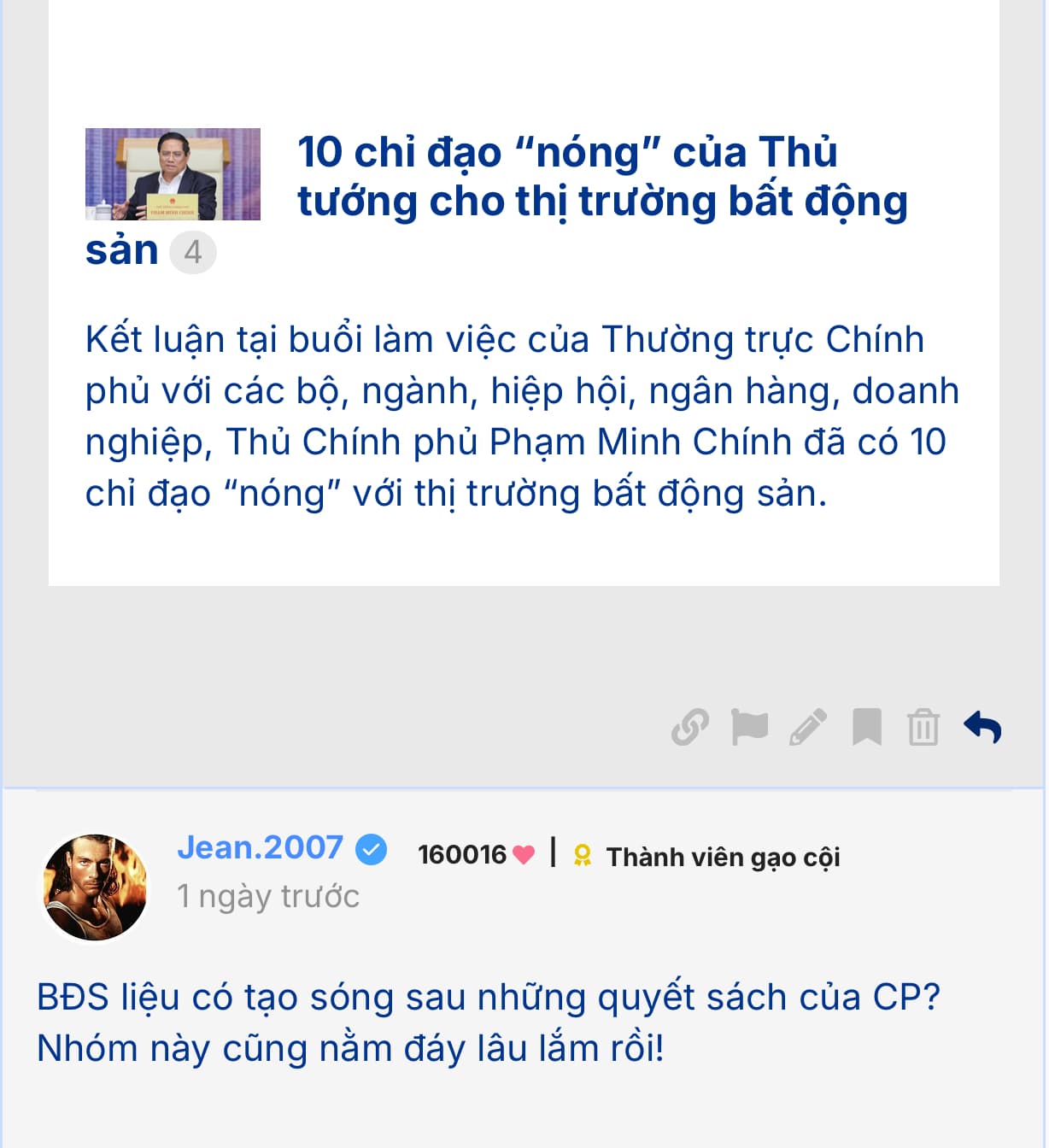Copy the post's share link
1049x1148 pixels.
click(690, 728)
